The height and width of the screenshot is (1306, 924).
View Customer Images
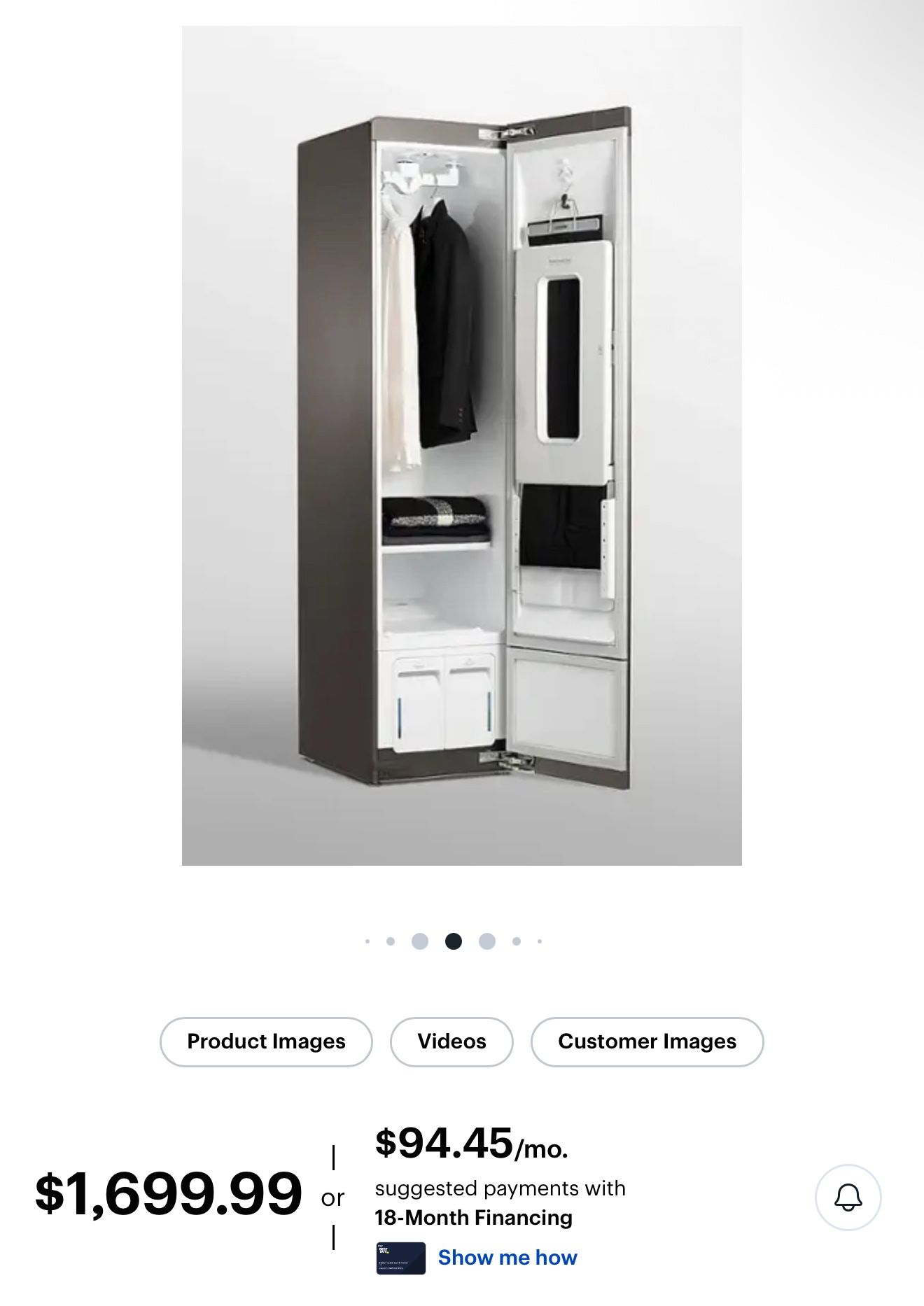click(647, 1041)
